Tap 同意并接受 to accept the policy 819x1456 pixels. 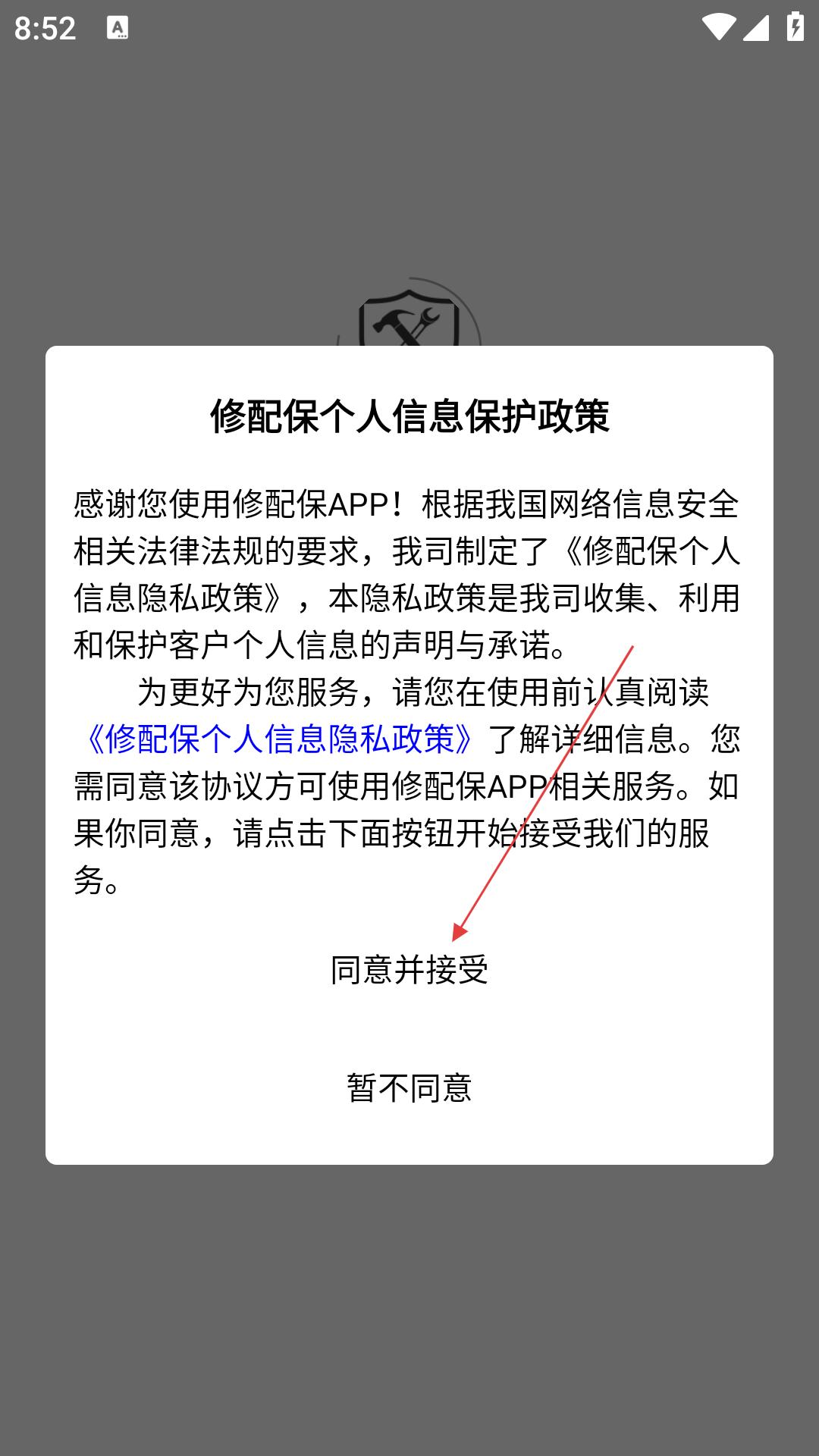point(409,969)
